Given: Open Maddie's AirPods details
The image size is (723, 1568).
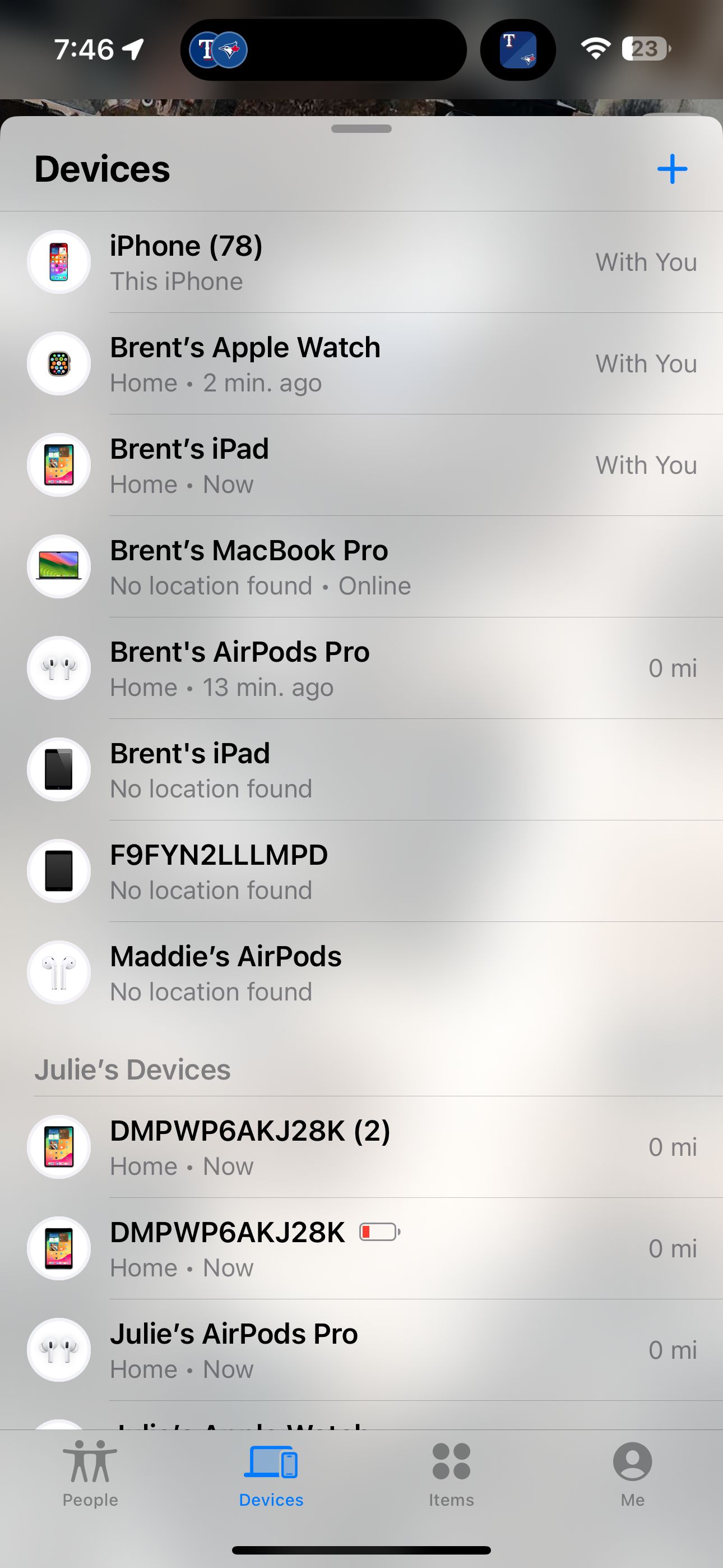Looking at the screenshot, I should [361, 972].
